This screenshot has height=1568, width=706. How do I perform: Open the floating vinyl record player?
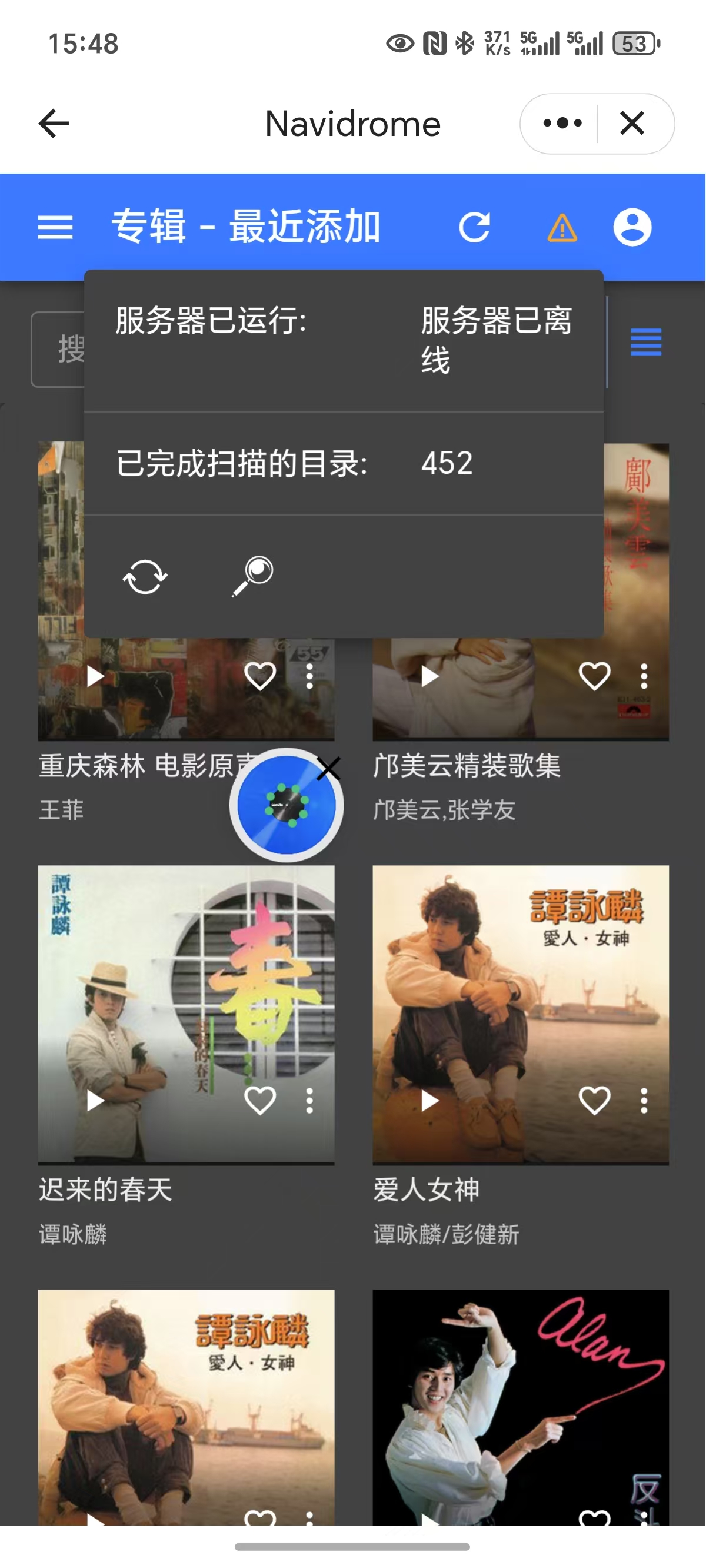coord(285,806)
